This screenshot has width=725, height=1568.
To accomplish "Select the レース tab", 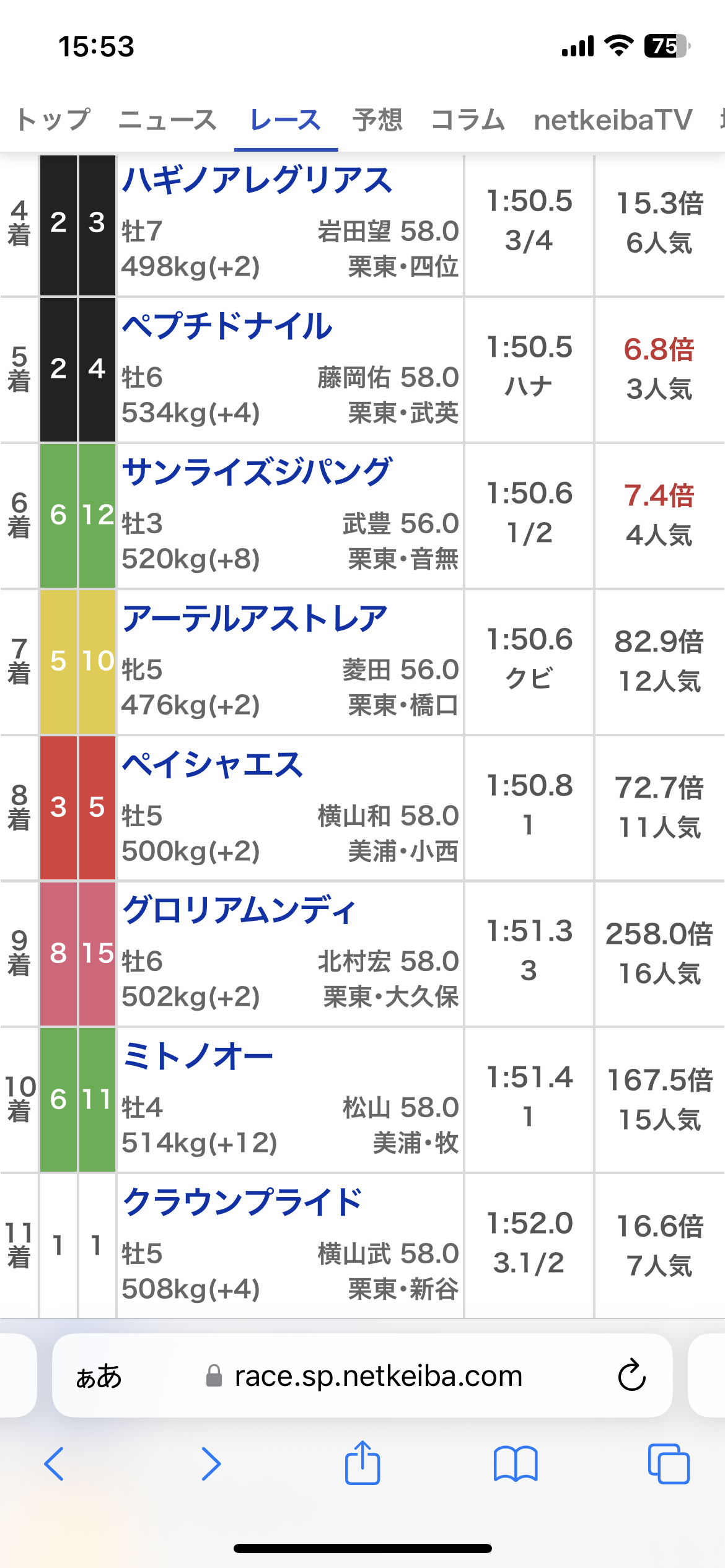I will (286, 120).
